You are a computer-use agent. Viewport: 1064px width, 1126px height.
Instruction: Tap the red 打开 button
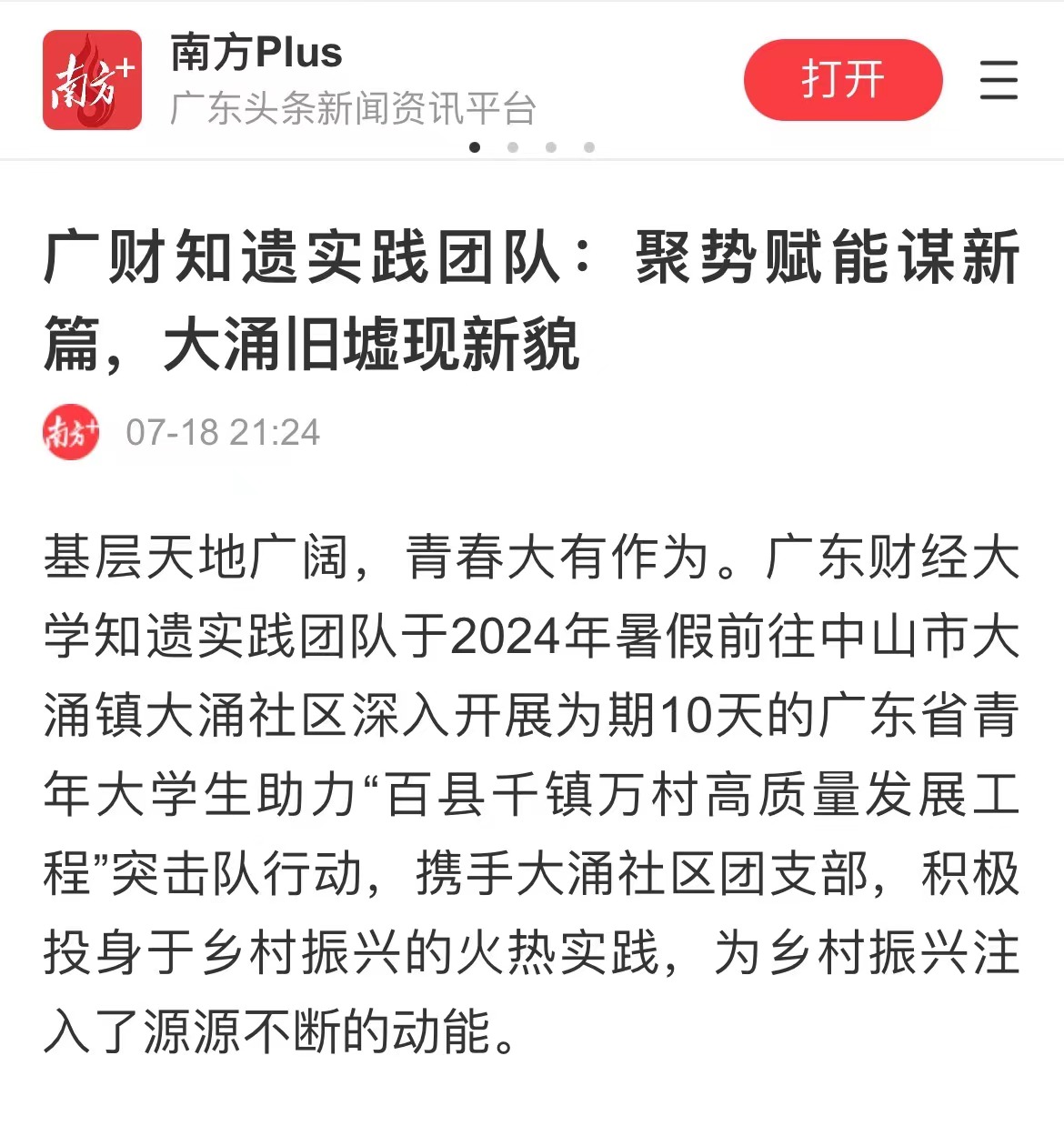(x=842, y=80)
